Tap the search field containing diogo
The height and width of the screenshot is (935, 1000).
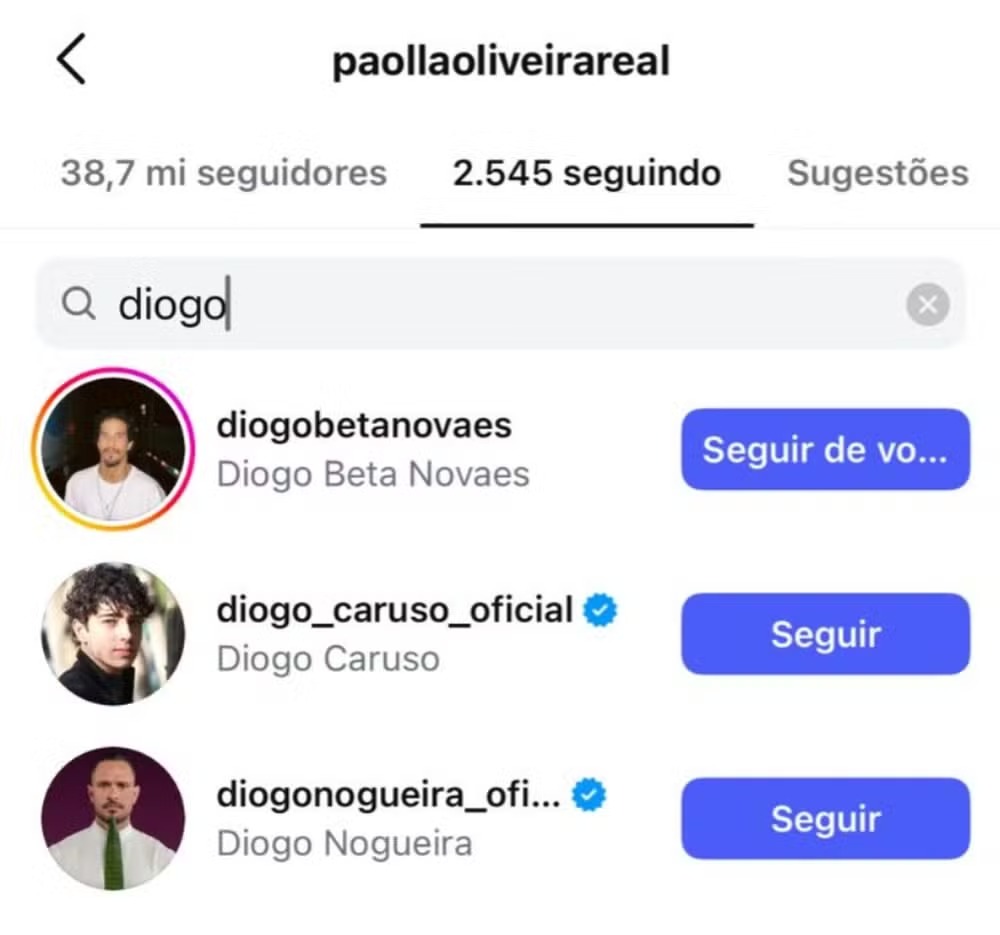480,304
